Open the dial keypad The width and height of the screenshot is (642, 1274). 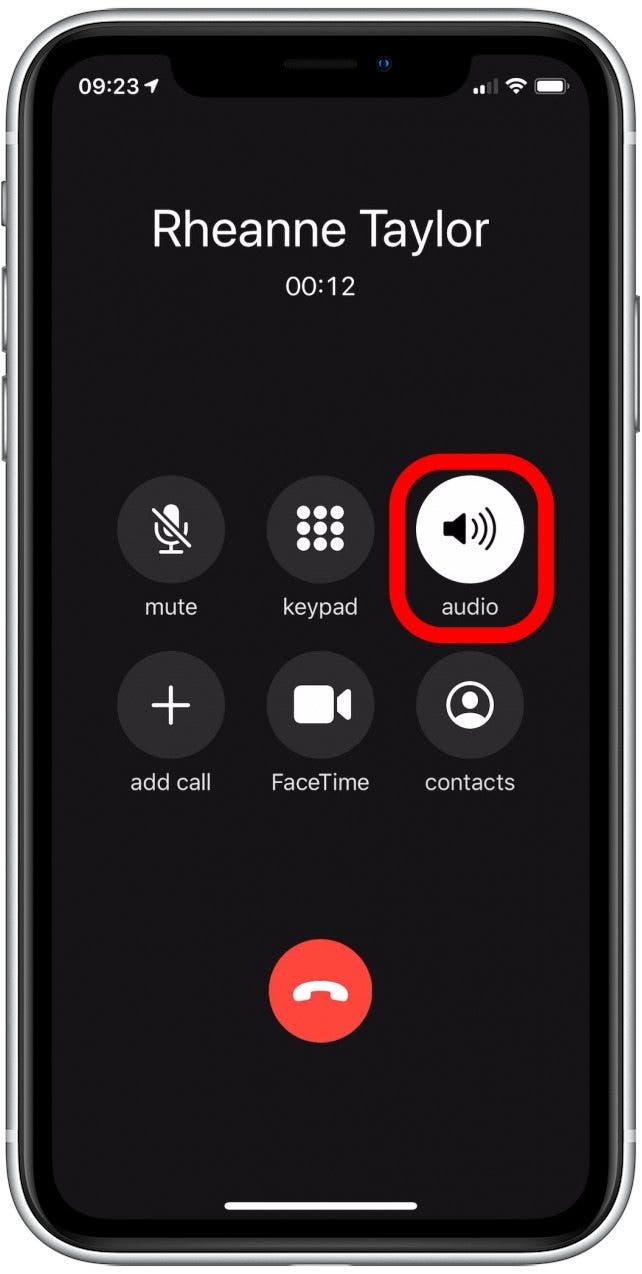(320, 528)
